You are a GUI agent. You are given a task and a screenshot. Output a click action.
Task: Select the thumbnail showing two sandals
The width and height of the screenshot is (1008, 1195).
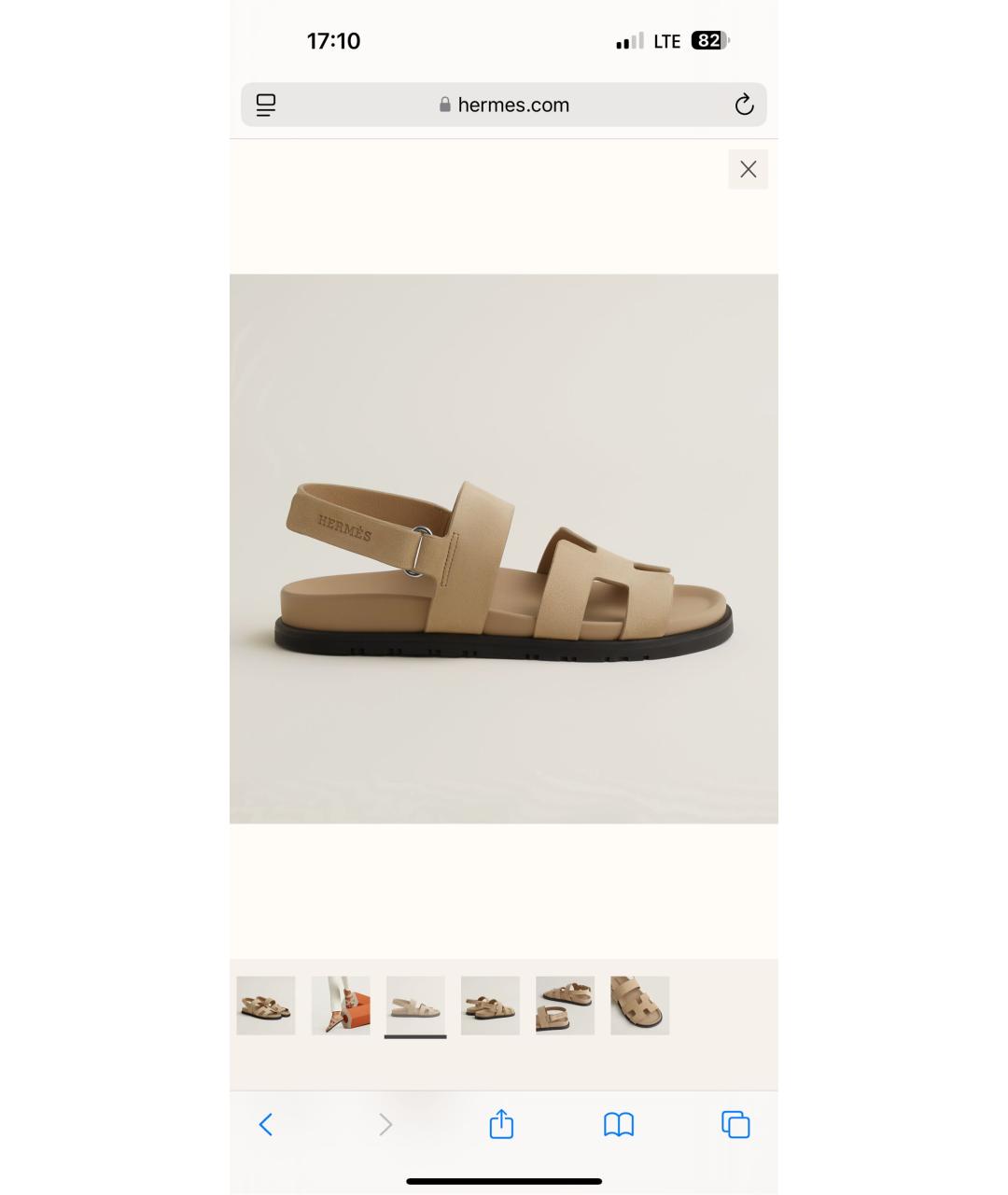[565, 1005]
